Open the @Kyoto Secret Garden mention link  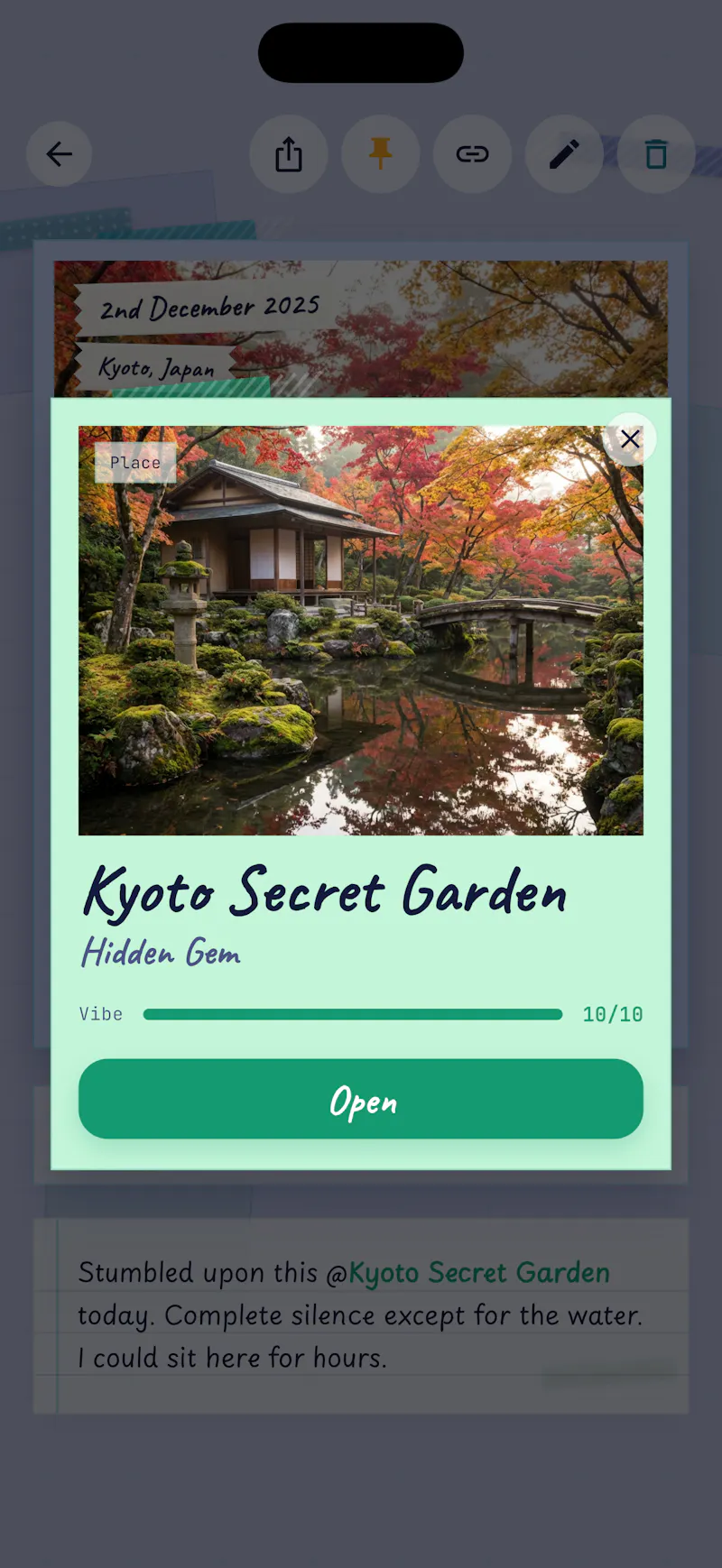tap(468, 1273)
